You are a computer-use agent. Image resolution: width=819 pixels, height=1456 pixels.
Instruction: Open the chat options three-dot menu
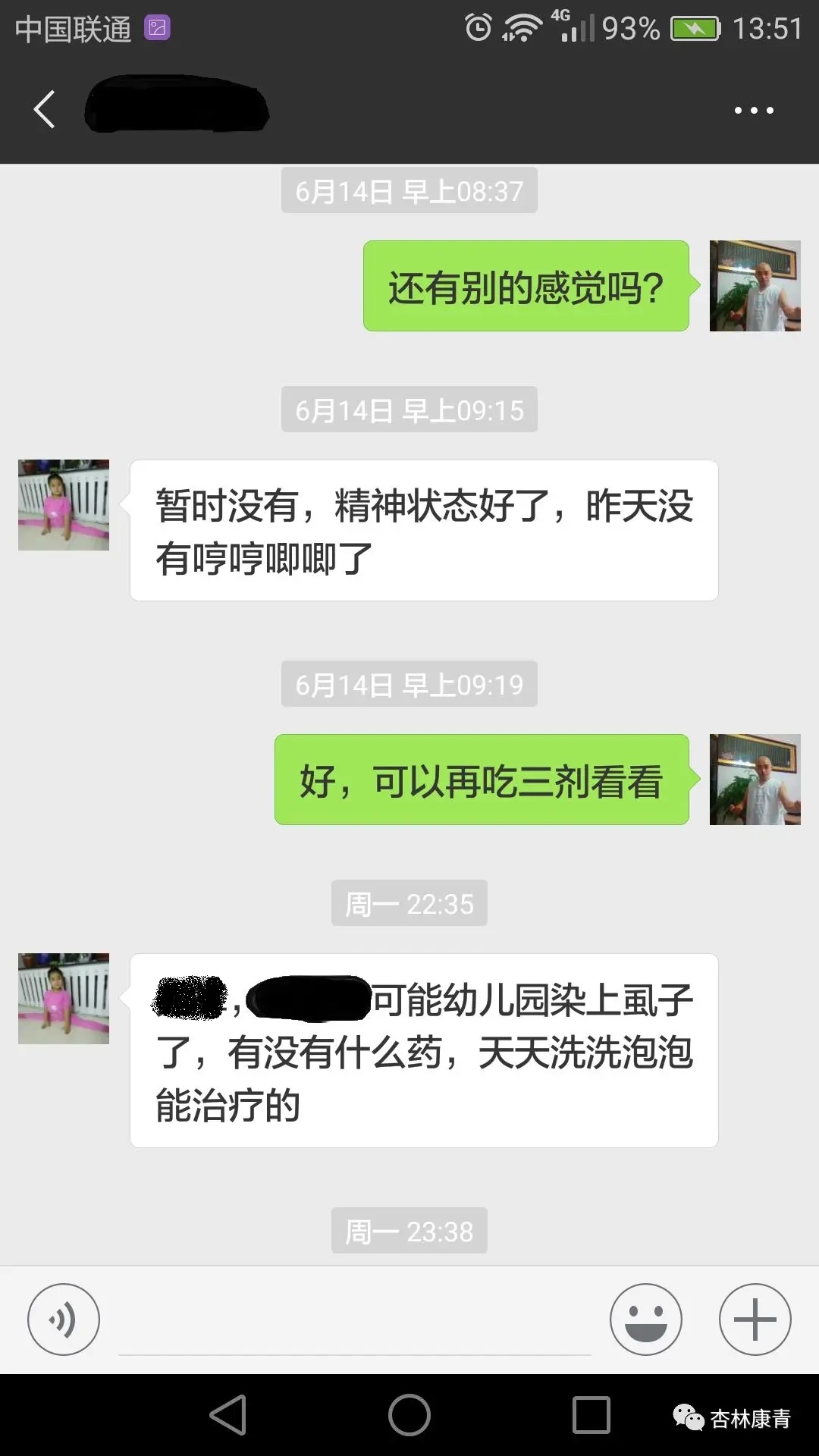click(x=754, y=111)
